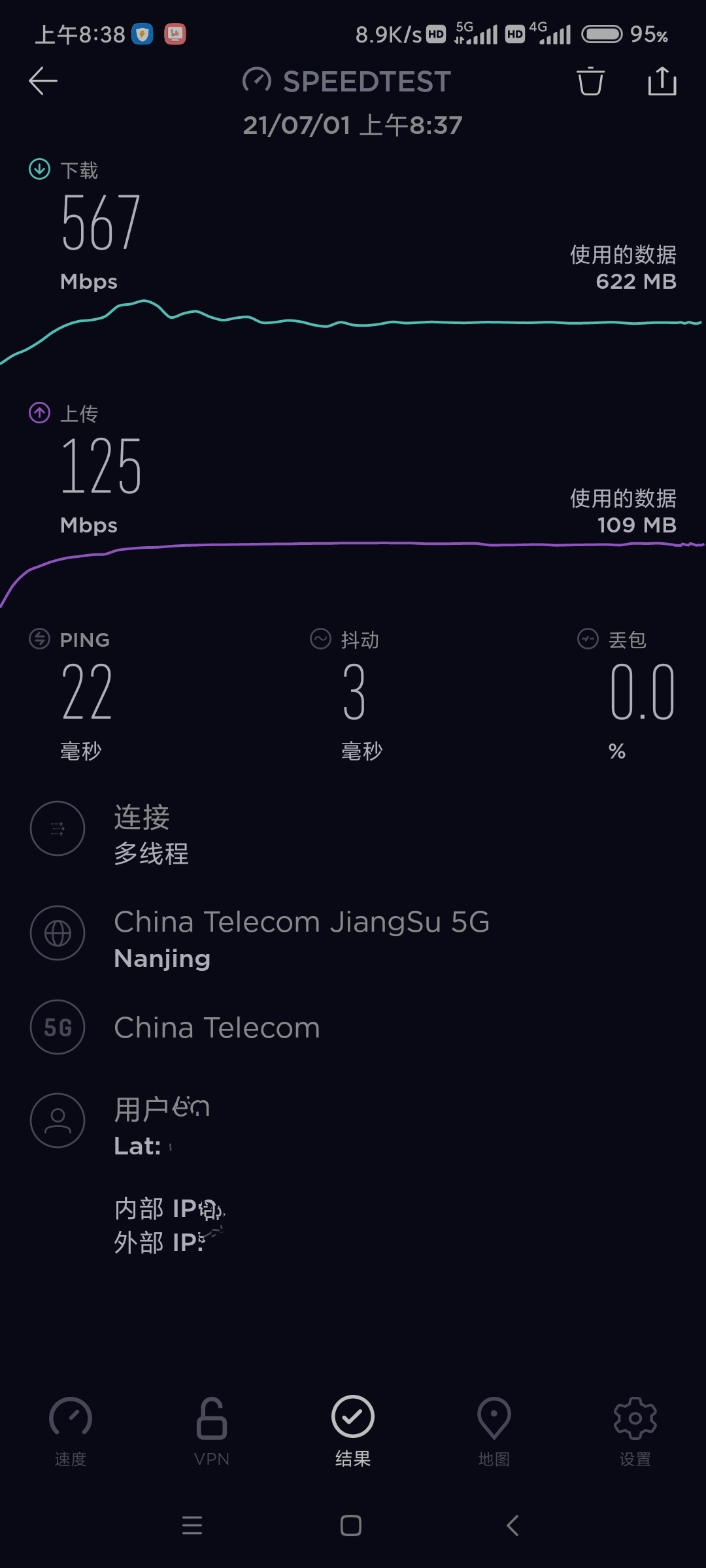
Task: Open the 设置 tab
Action: click(x=635, y=1431)
